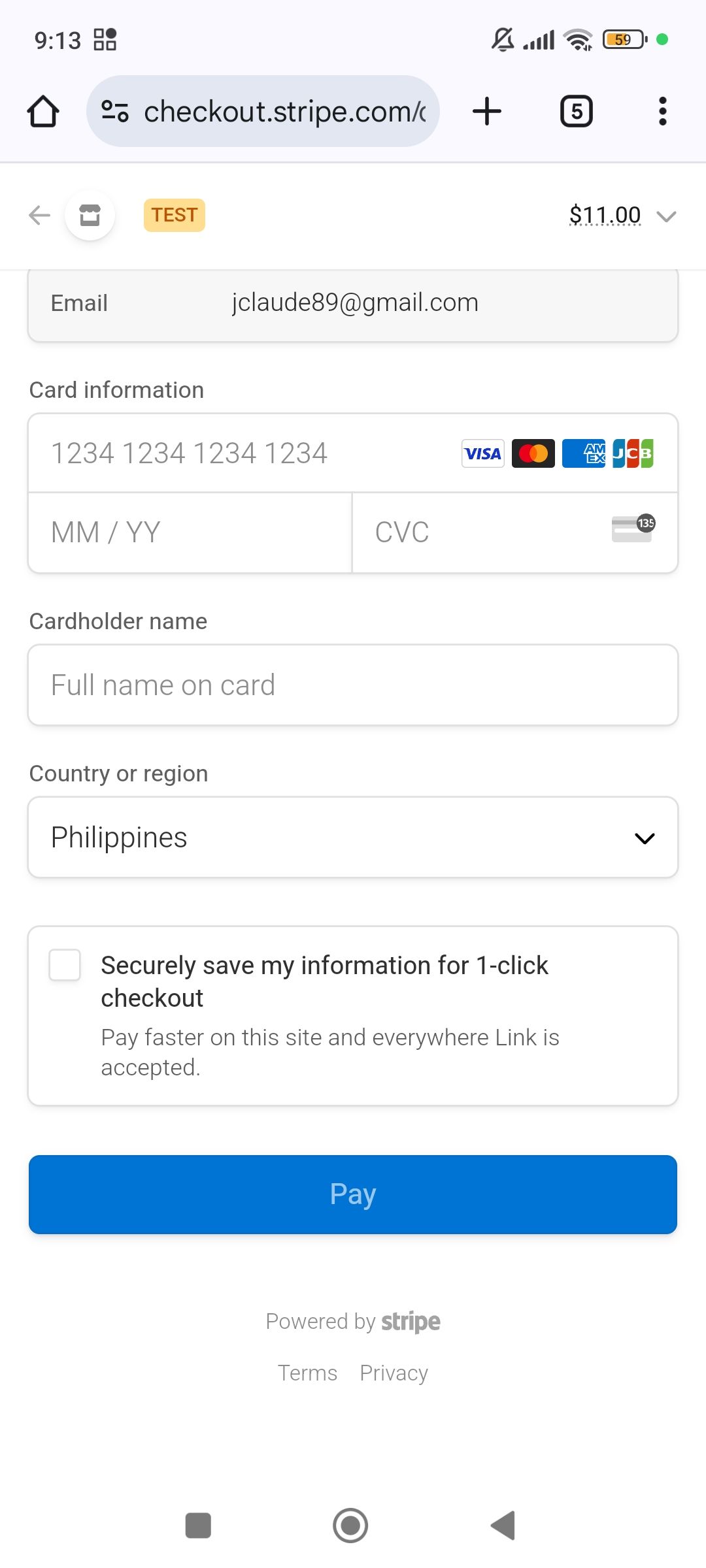The width and height of the screenshot is (706, 1568).
Task: Open the Privacy link
Action: click(x=394, y=1373)
